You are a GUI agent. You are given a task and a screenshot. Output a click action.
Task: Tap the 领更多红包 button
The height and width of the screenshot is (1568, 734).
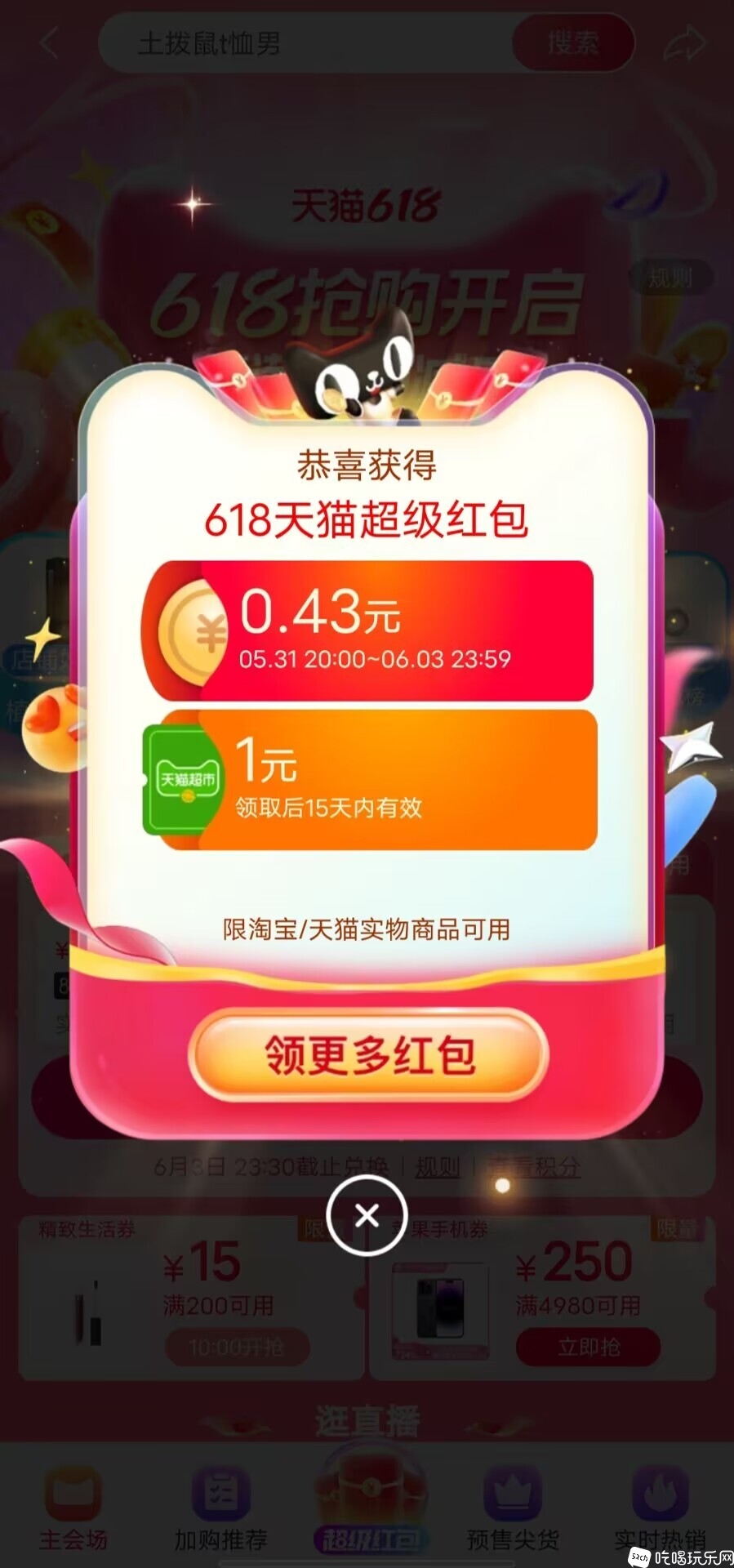[367, 1054]
